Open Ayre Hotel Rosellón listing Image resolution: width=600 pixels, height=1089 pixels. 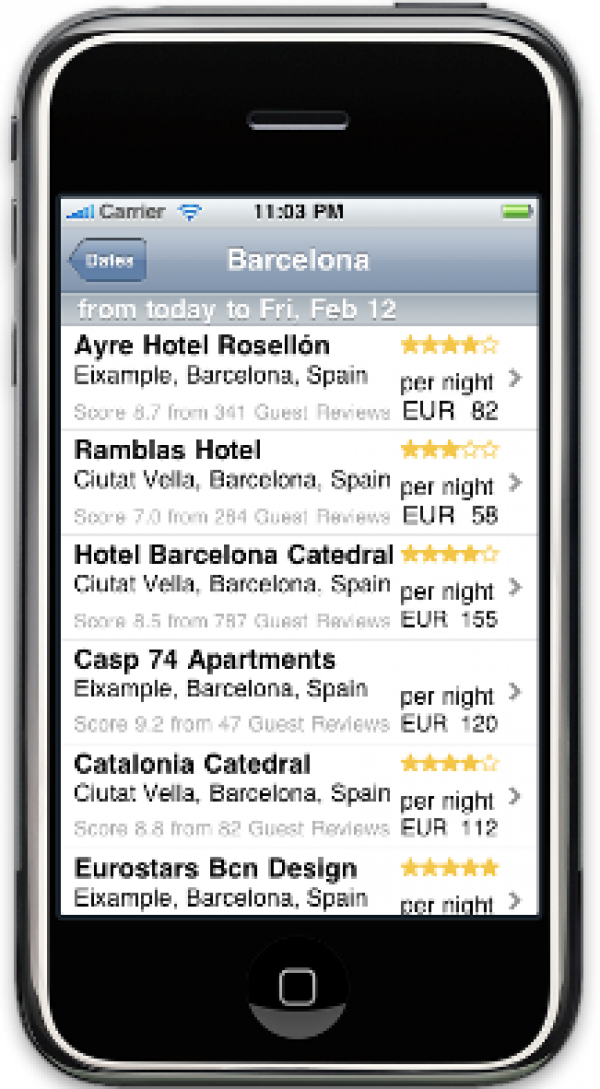(298, 377)
